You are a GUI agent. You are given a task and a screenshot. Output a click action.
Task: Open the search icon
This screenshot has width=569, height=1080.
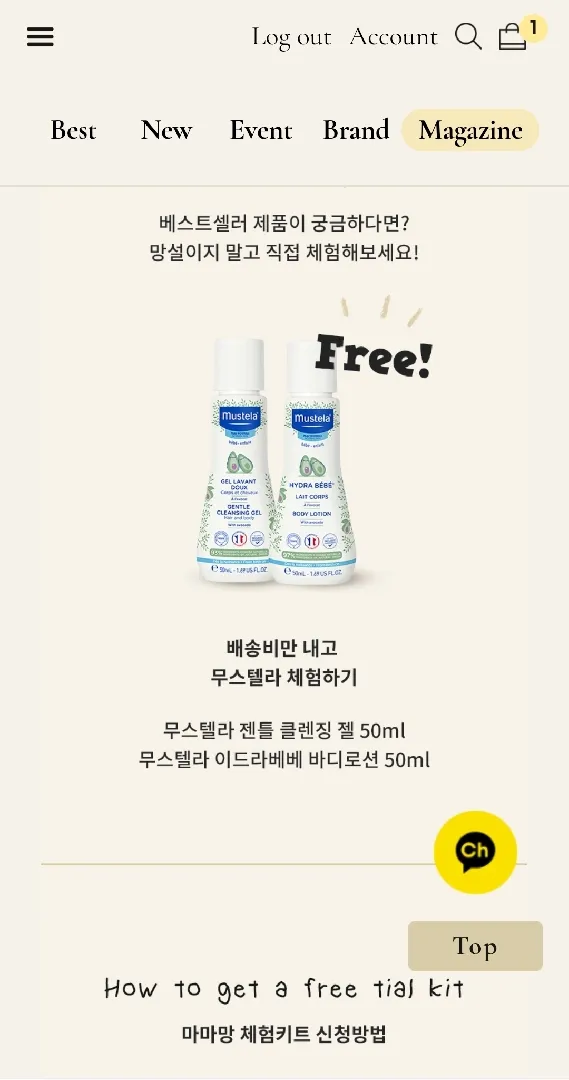(x=468, y=37)
